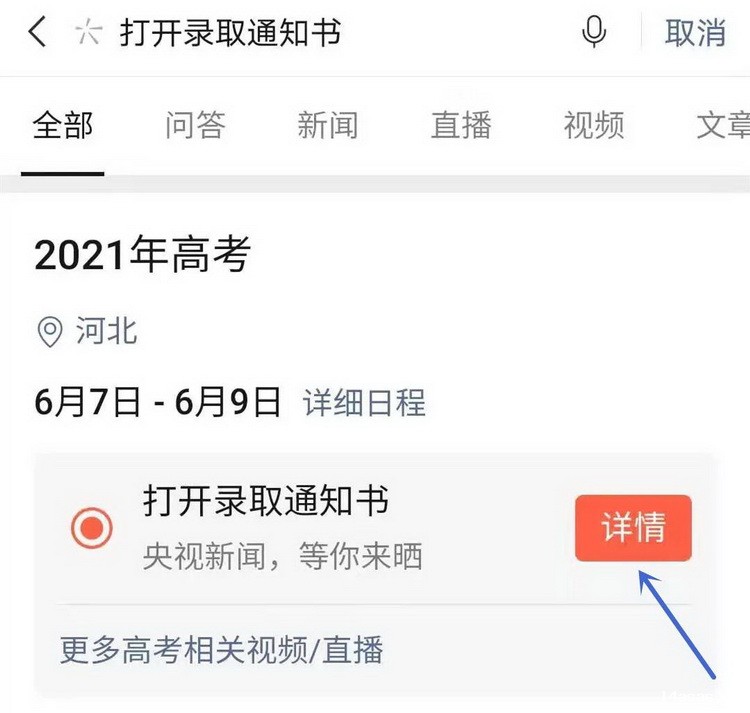Tap the search field with 打开录取通知书
This screenshot has height=713, width=750.
[300, 32]
